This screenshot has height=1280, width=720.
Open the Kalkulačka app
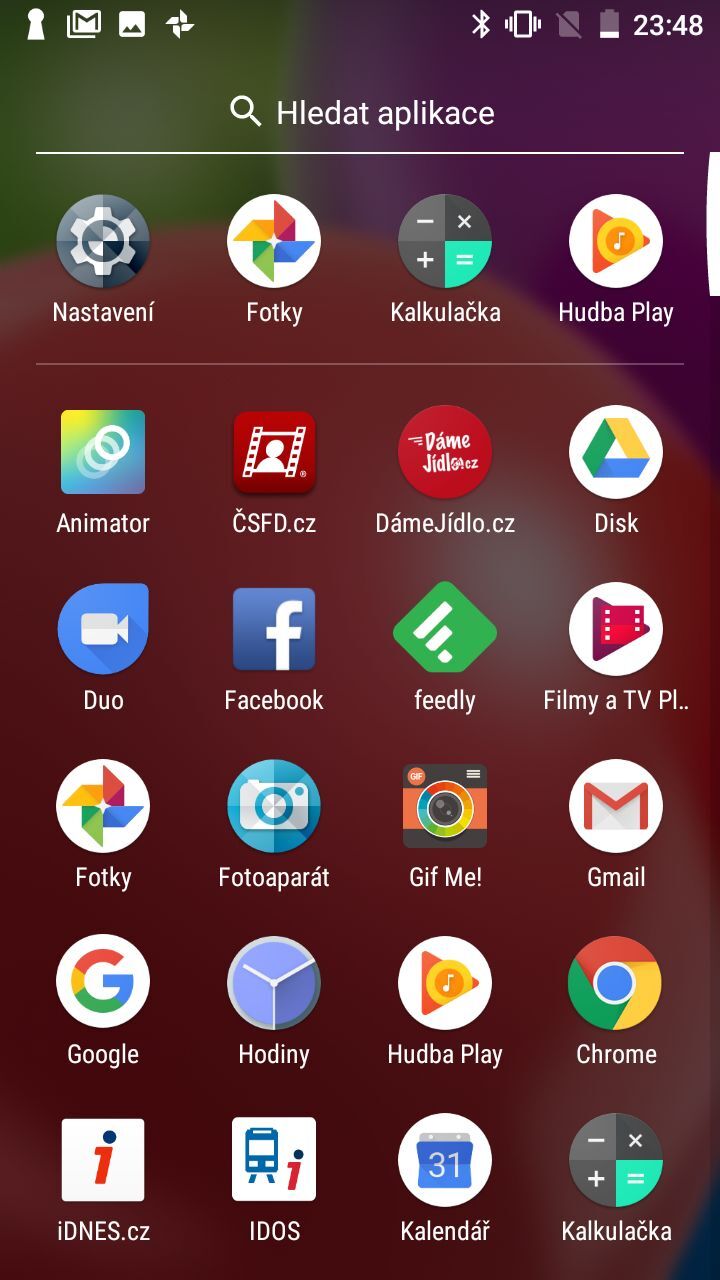pyautogui.click(x=445, y=240)
